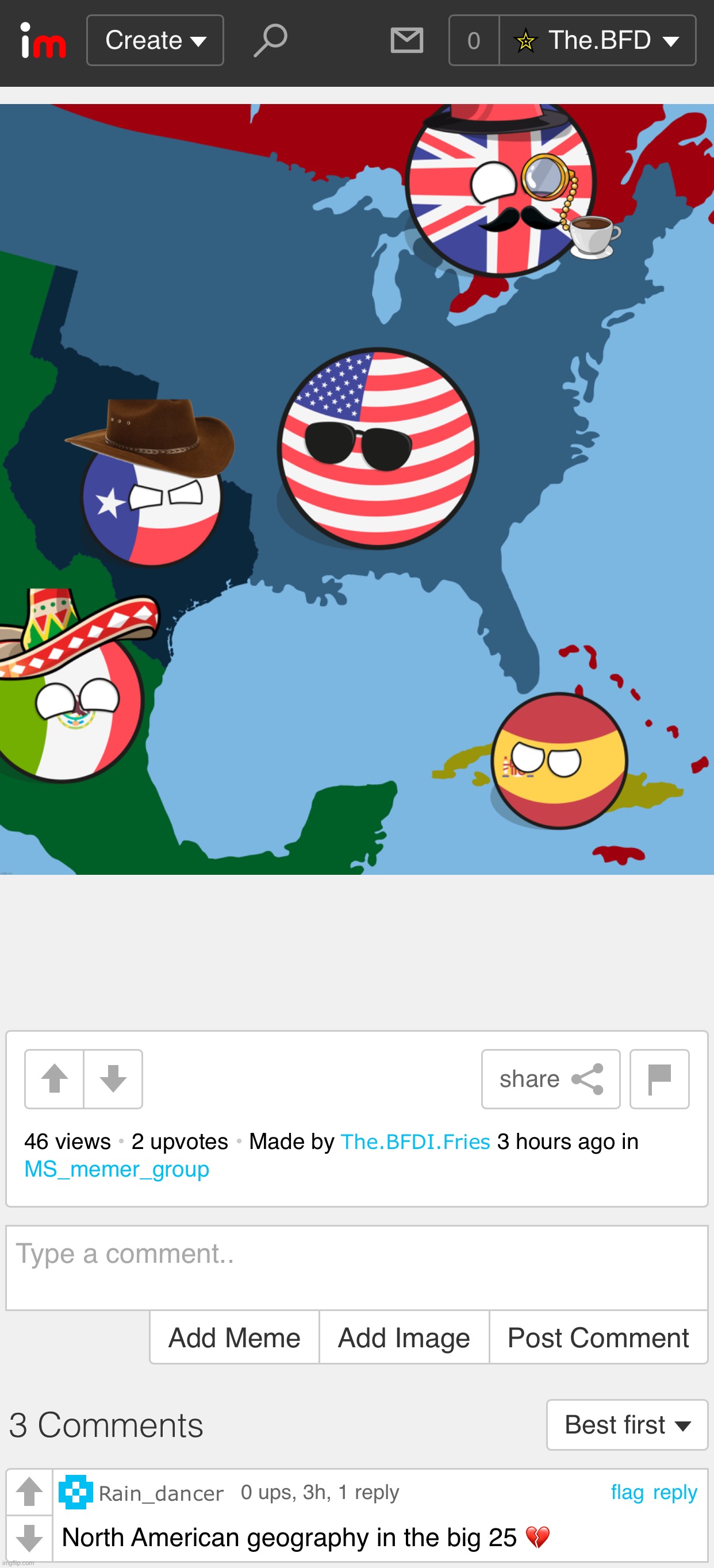Expand the The.BFD account menu
This screenshot has height=1568, width=714.
pyautogui.click(x=597, y=41)
